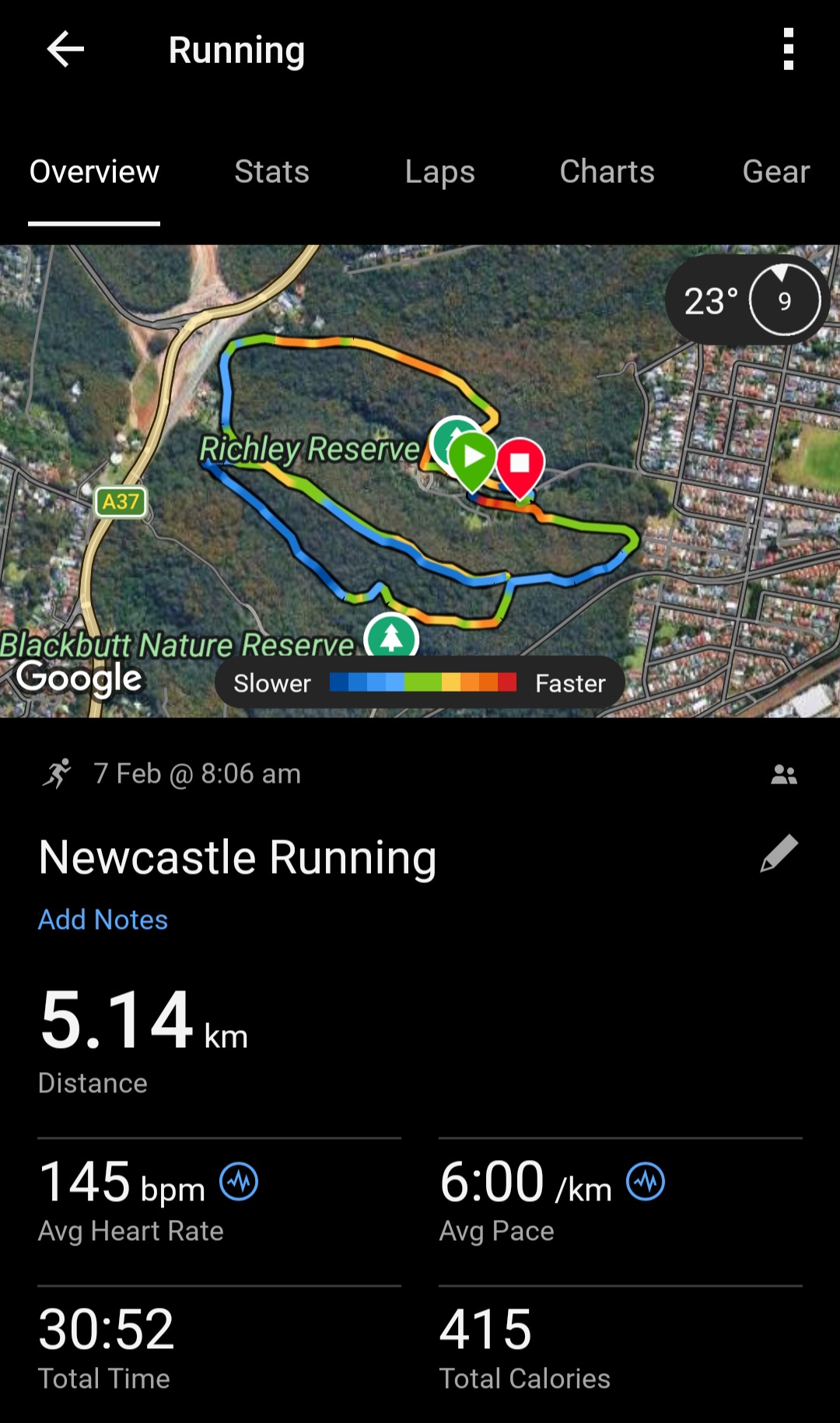Change activity privacy with people icon
The image size is (840, 1423).
click(x=783, y=775)
